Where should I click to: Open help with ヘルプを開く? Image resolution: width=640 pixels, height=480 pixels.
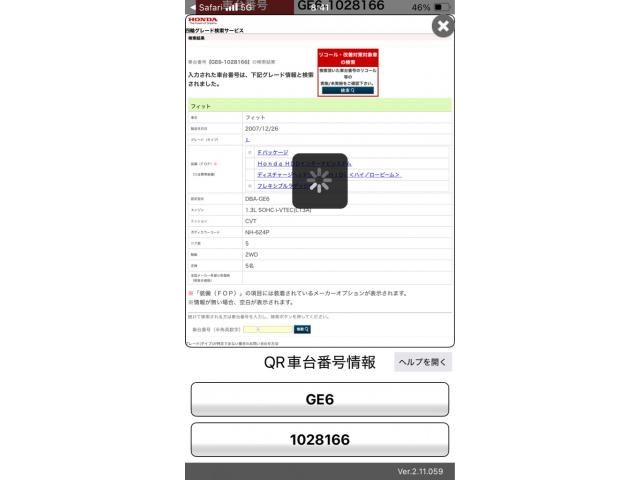pyautogui.click(x=422, y=362)
